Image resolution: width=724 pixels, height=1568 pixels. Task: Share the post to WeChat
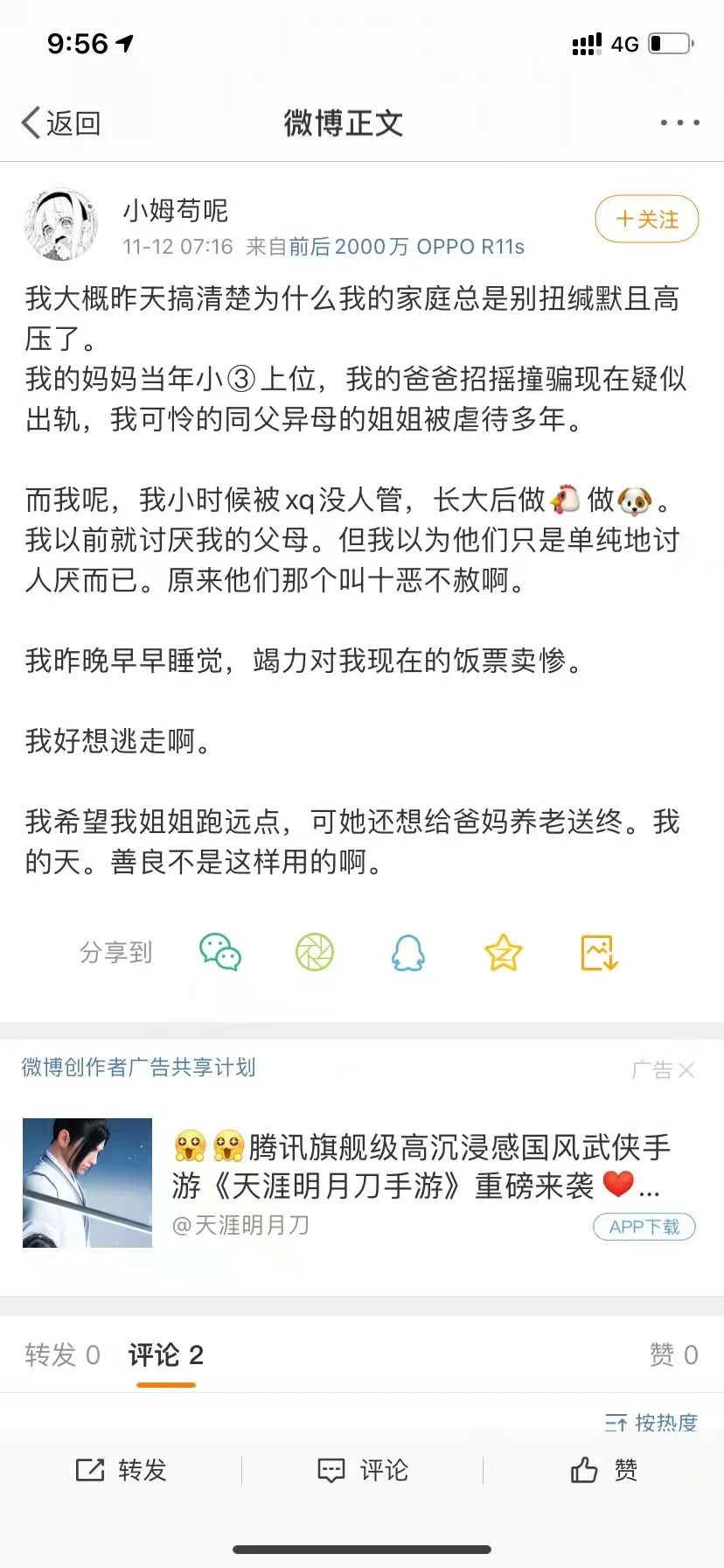point(220,952)
